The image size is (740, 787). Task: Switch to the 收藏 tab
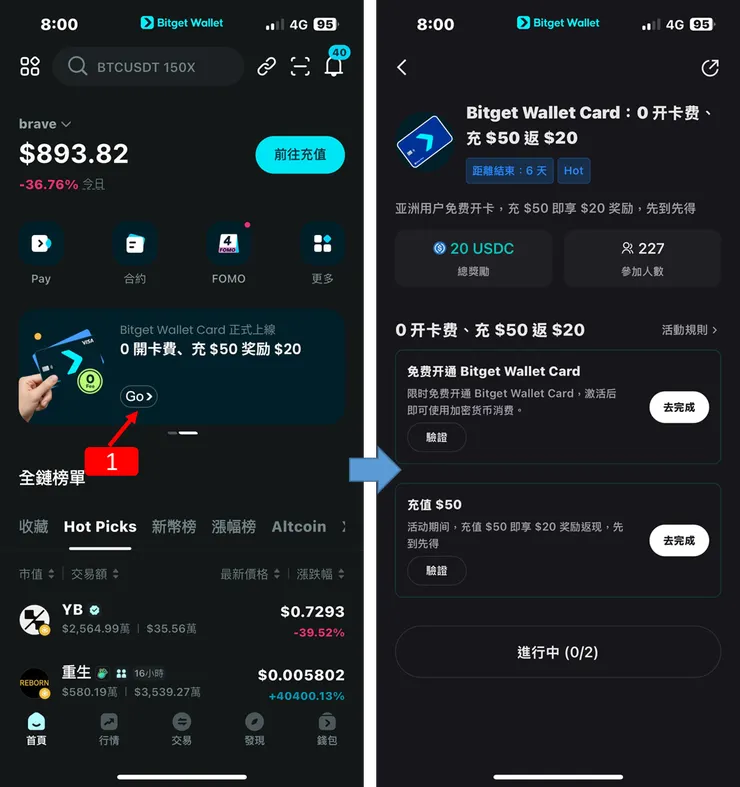(32, 527)
